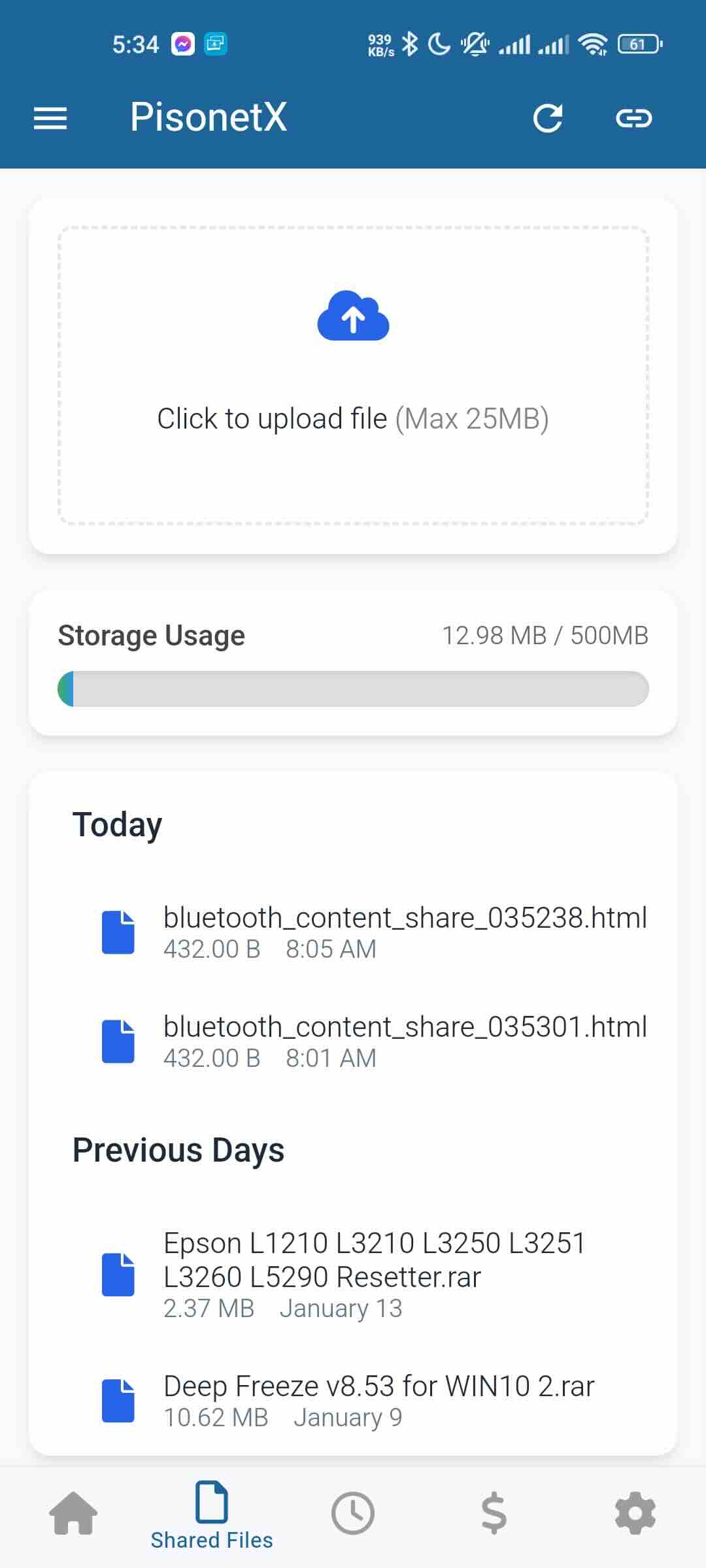Open the dollar sign tab

(x=494, y=1513)
